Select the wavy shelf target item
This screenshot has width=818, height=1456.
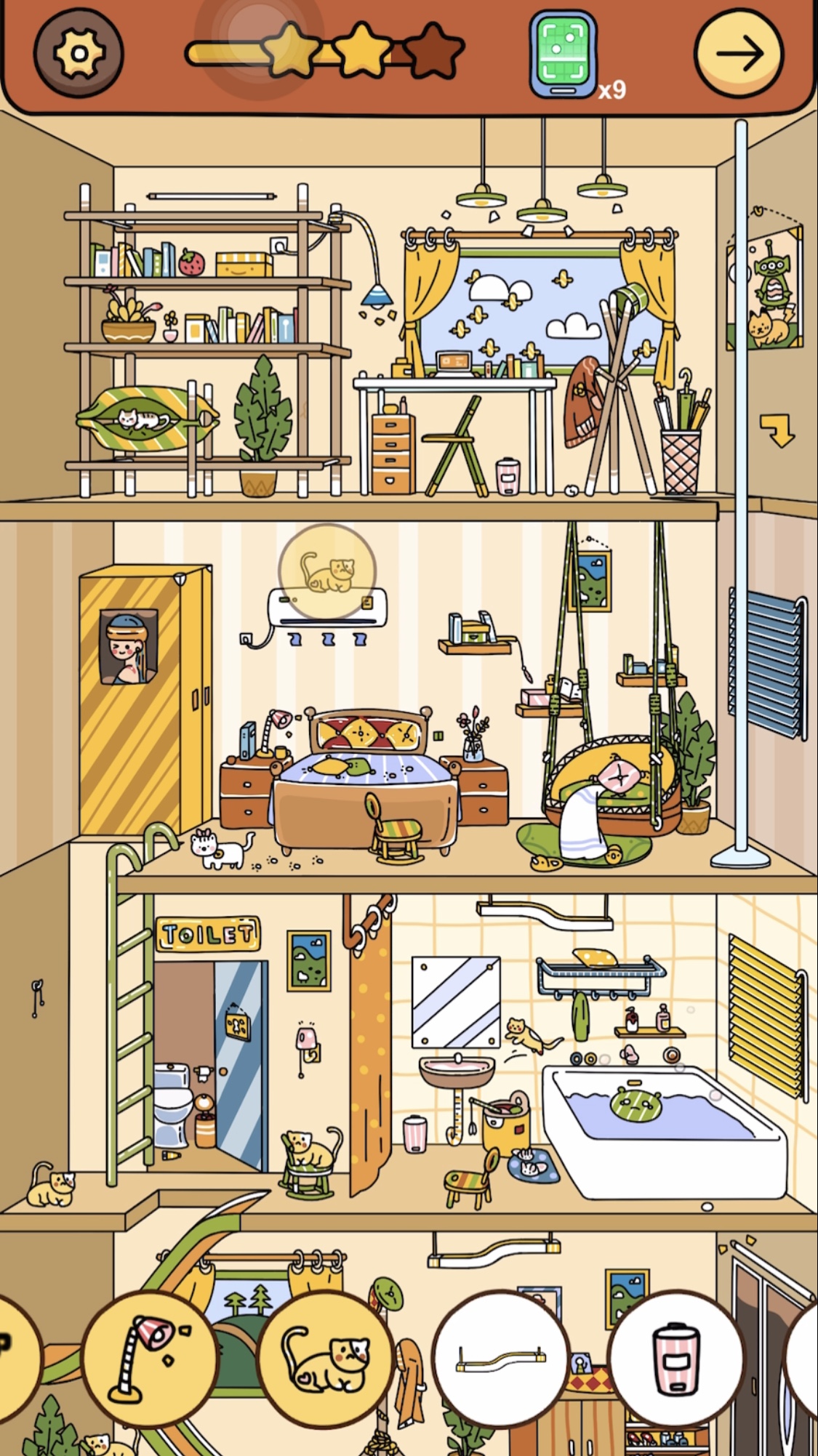click(501, 1358)
